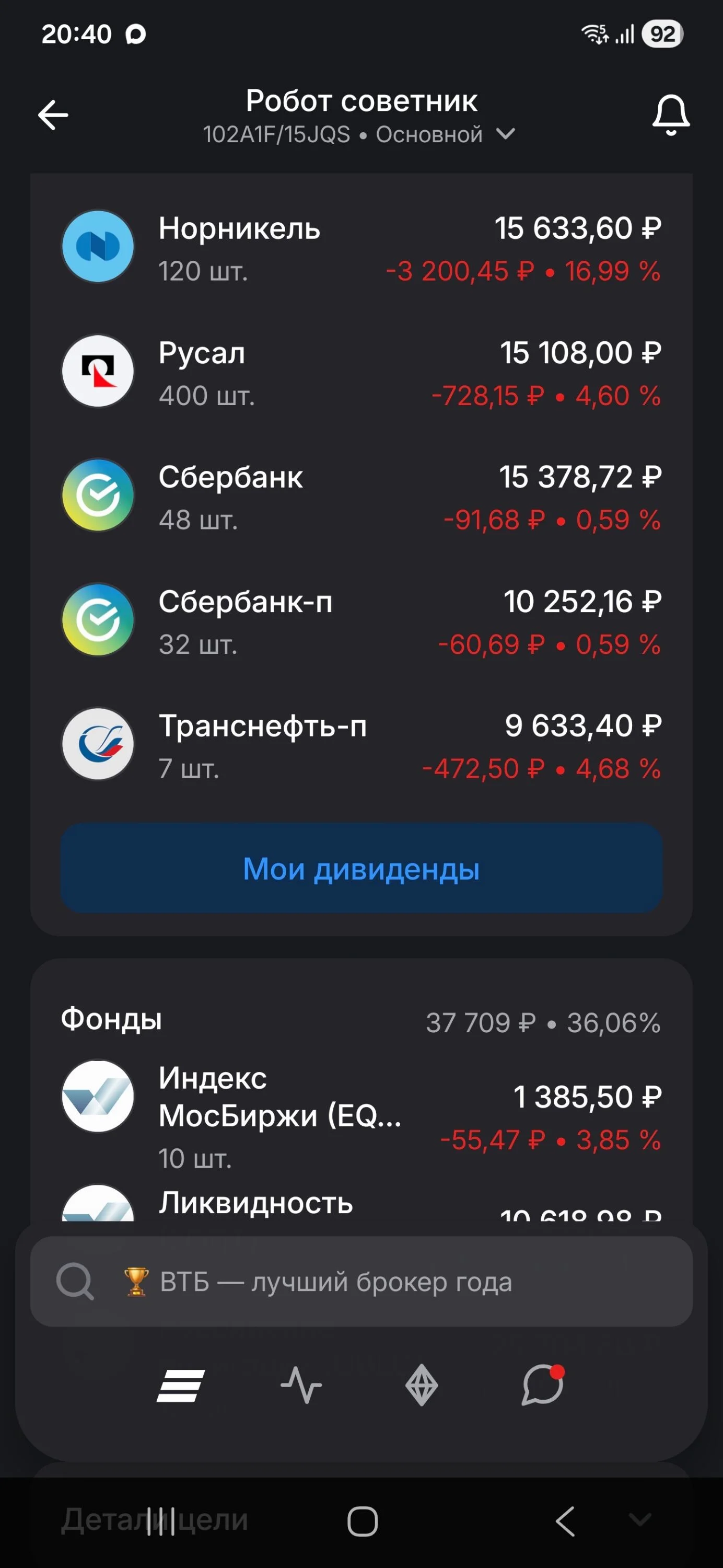Screen dimensions: 723x1568
Task: Open the notifications bell
Action: pos(671,115)
